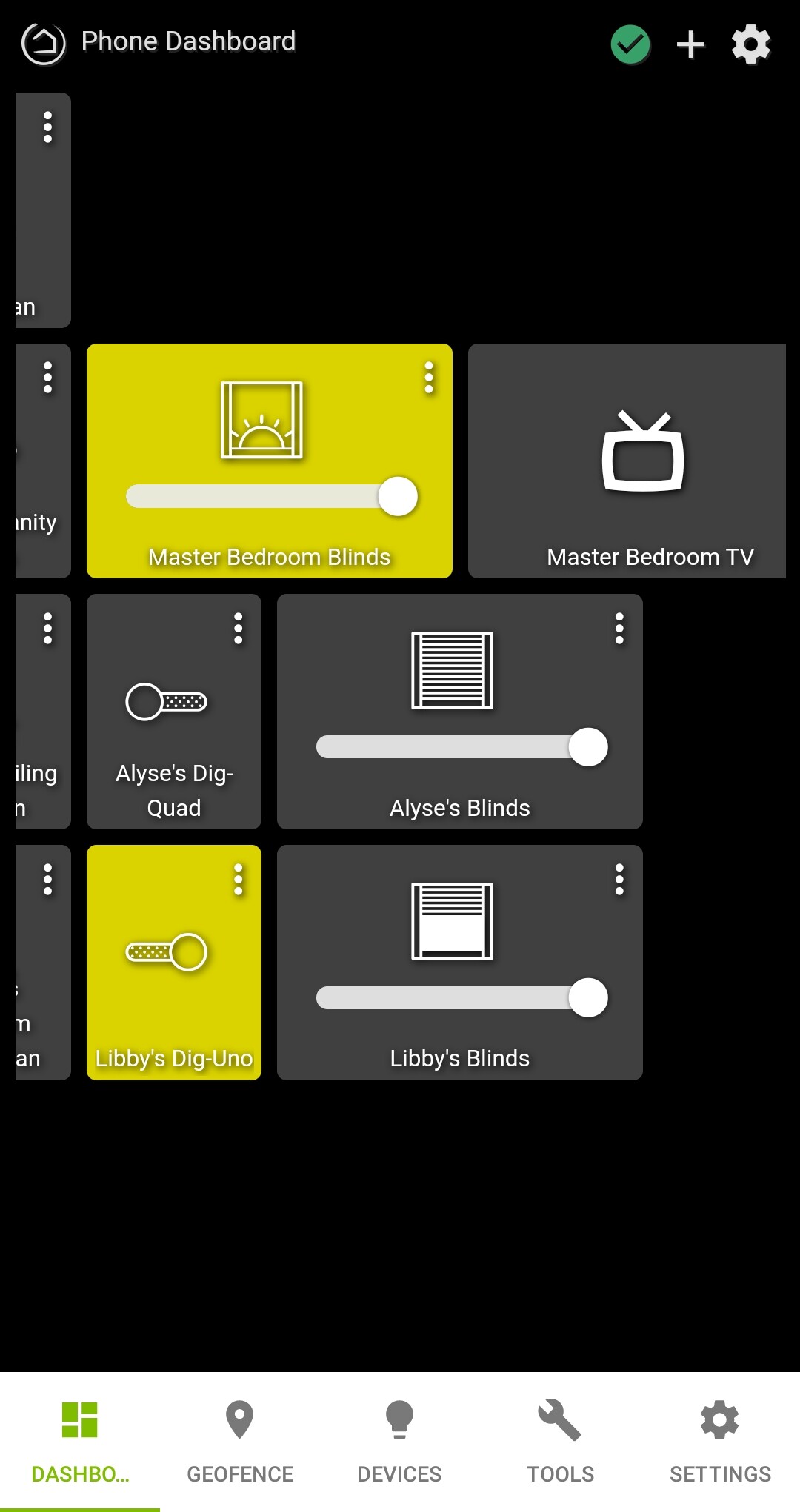Open options menu on Master Bedroom Blinds
This screenshot has height=1512, width=800.
click(428, 378)
